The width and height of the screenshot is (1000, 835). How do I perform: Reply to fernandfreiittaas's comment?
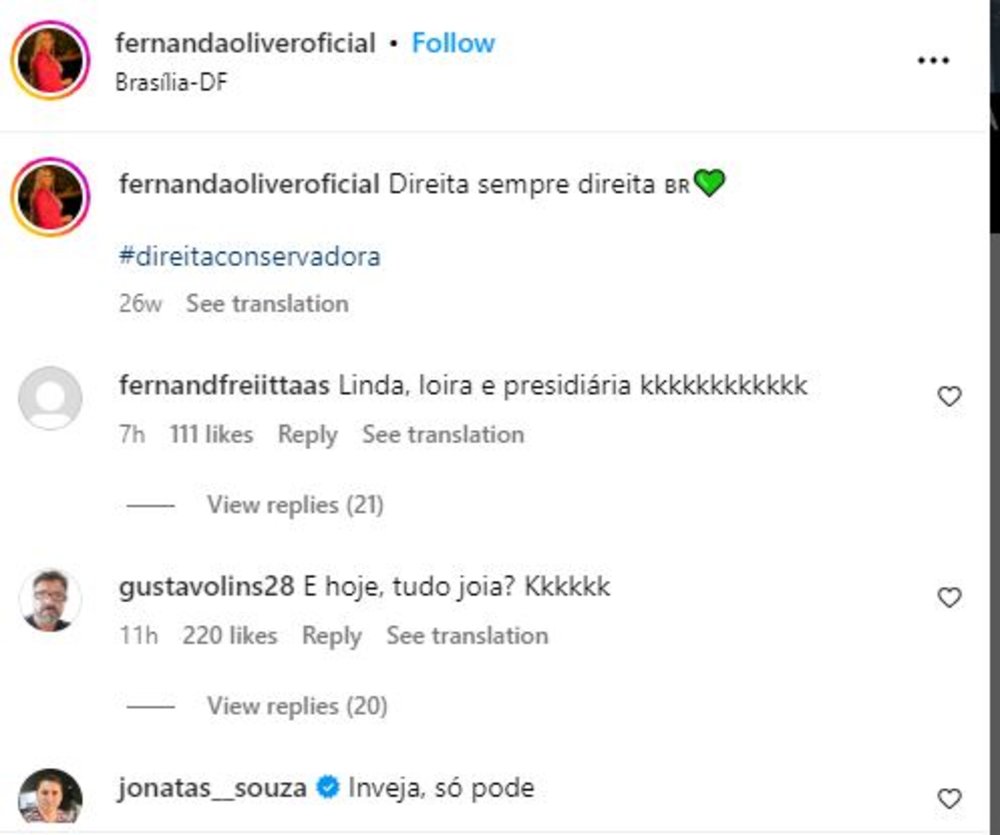307,435
